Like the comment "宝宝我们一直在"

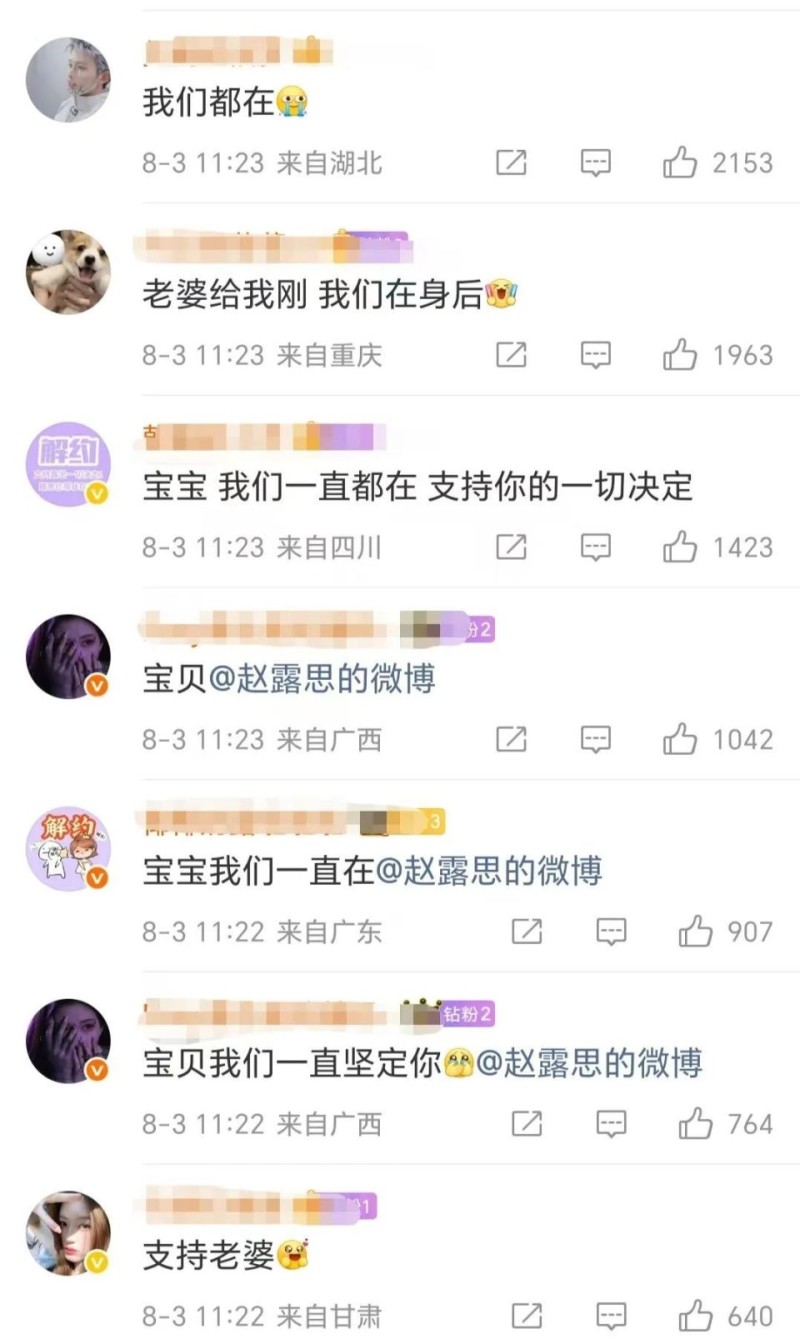coord(696,932)
